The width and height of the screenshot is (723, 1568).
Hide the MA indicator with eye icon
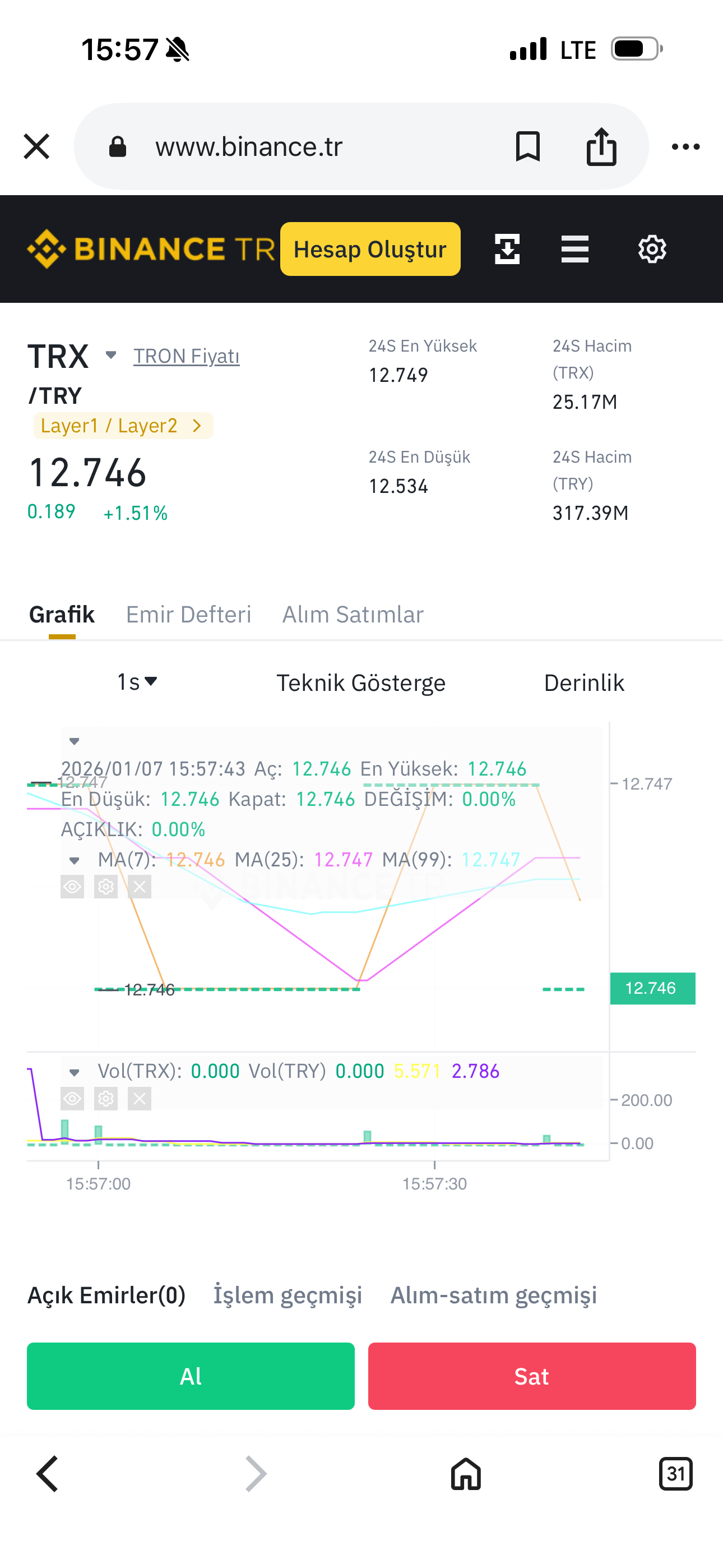click(72, 887)
